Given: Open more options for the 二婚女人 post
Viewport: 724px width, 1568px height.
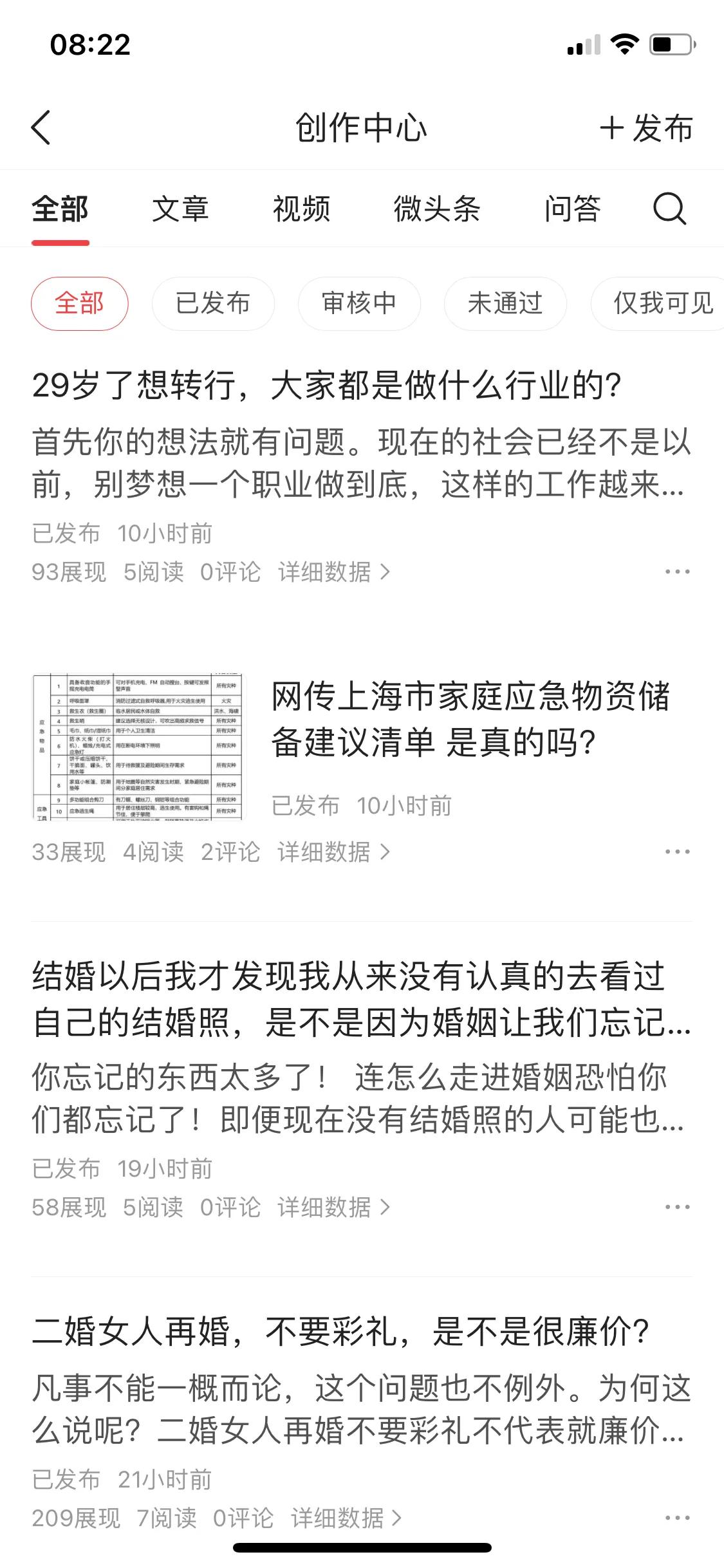Looking at the screenshot, I should tap(676, 1519).
